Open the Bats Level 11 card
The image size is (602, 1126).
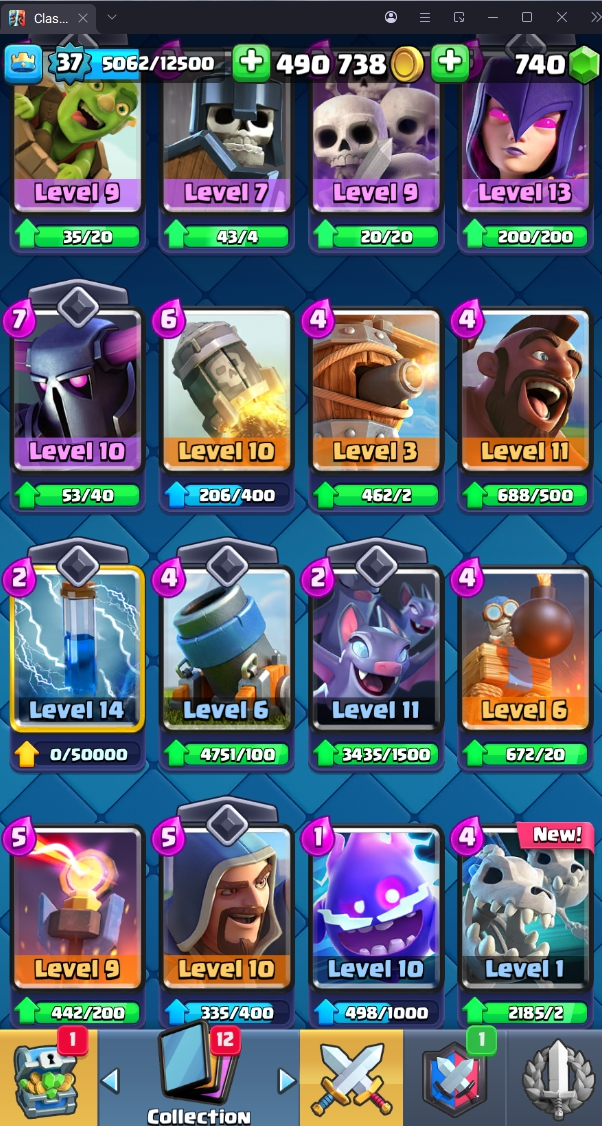[x=375, y=648]
